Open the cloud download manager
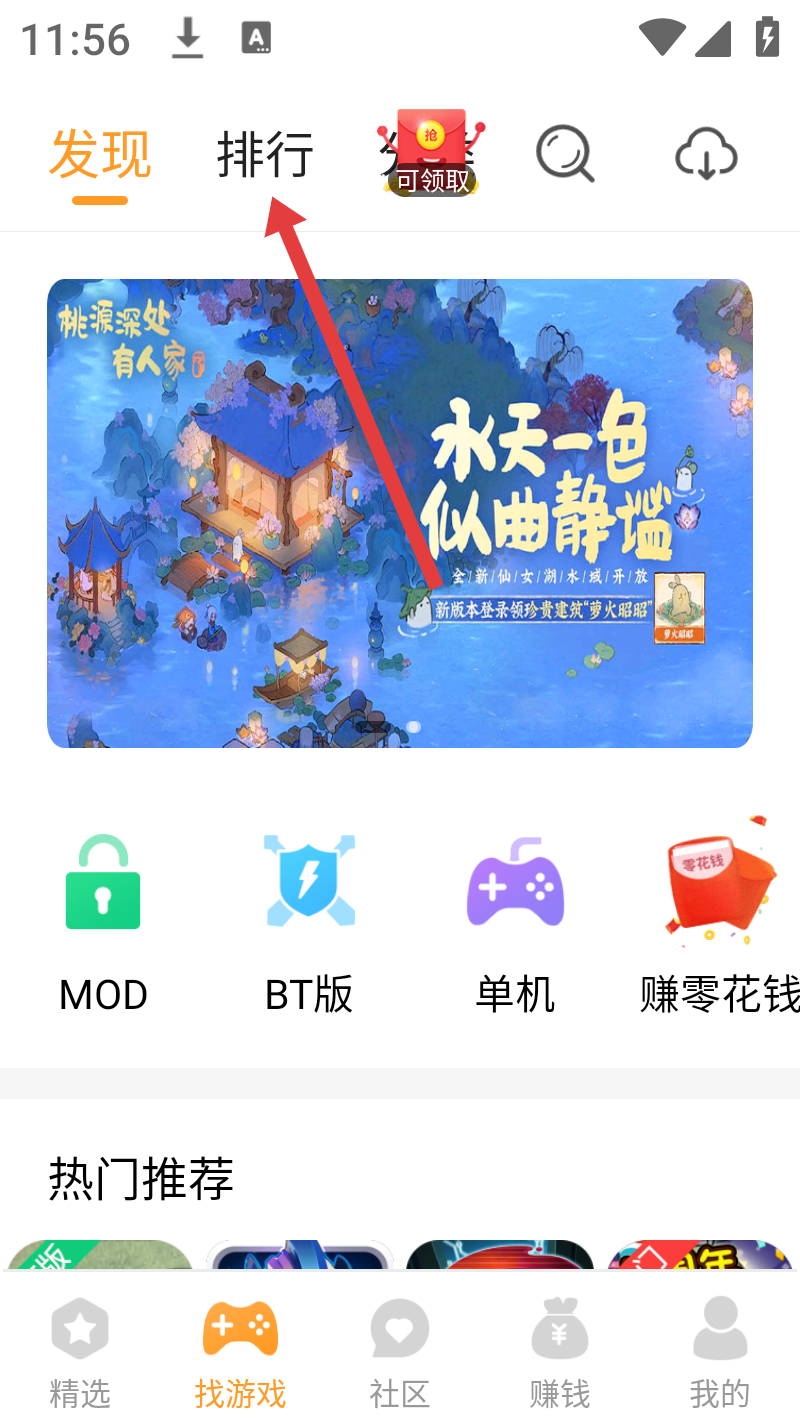800x1422 pixels. click(706, 156)
